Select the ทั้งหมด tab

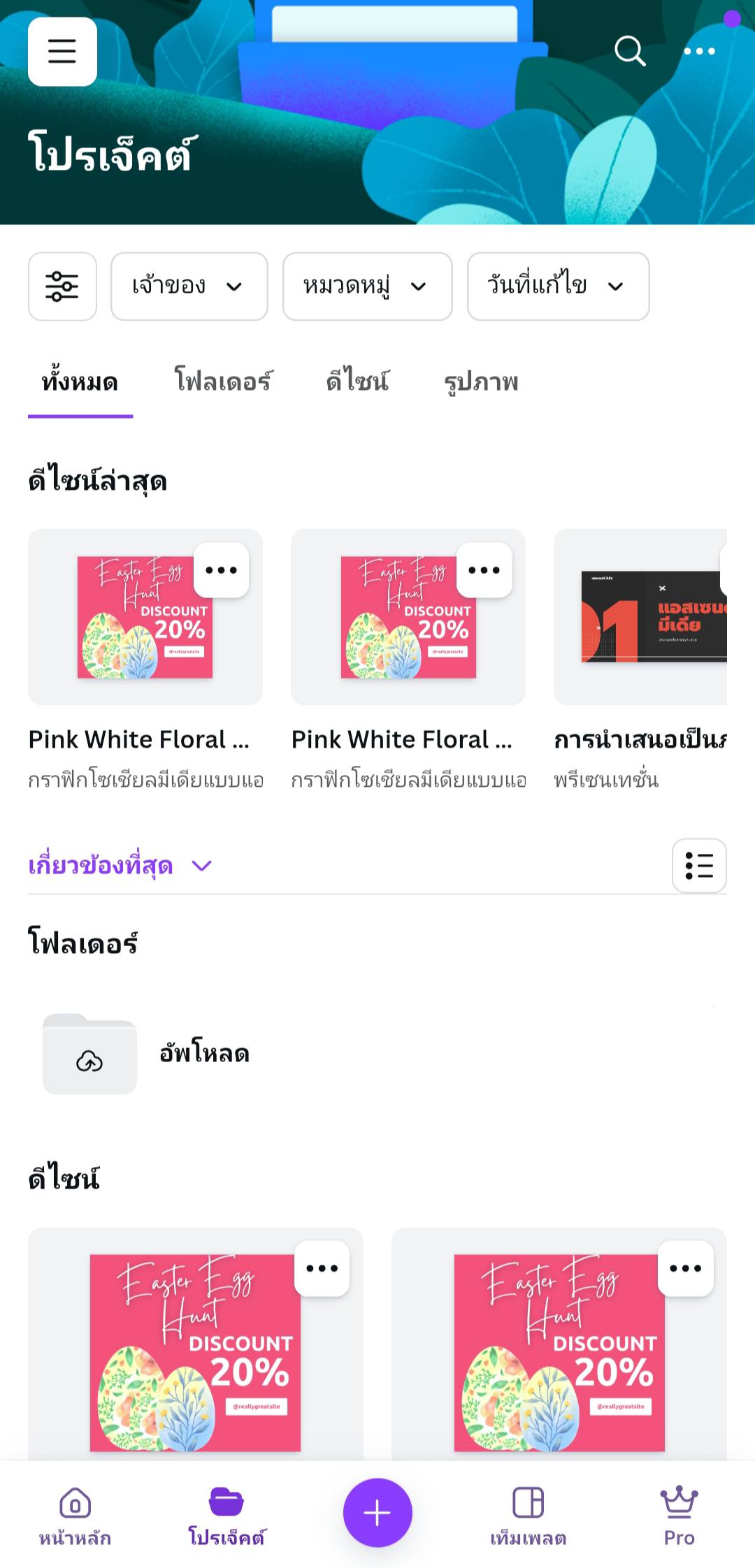click(80, 382)
